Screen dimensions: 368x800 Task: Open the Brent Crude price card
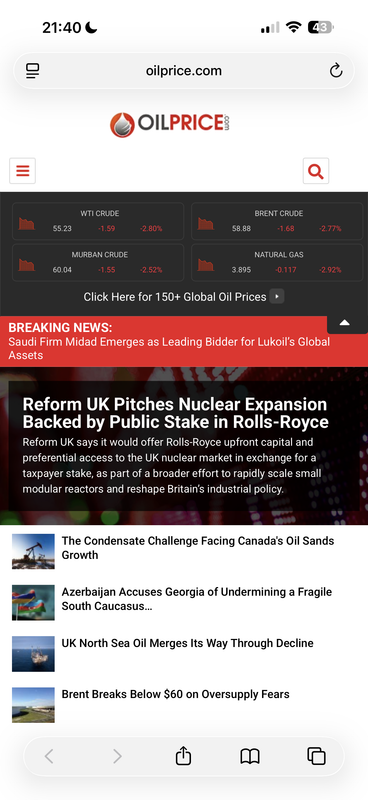point(278,221)
